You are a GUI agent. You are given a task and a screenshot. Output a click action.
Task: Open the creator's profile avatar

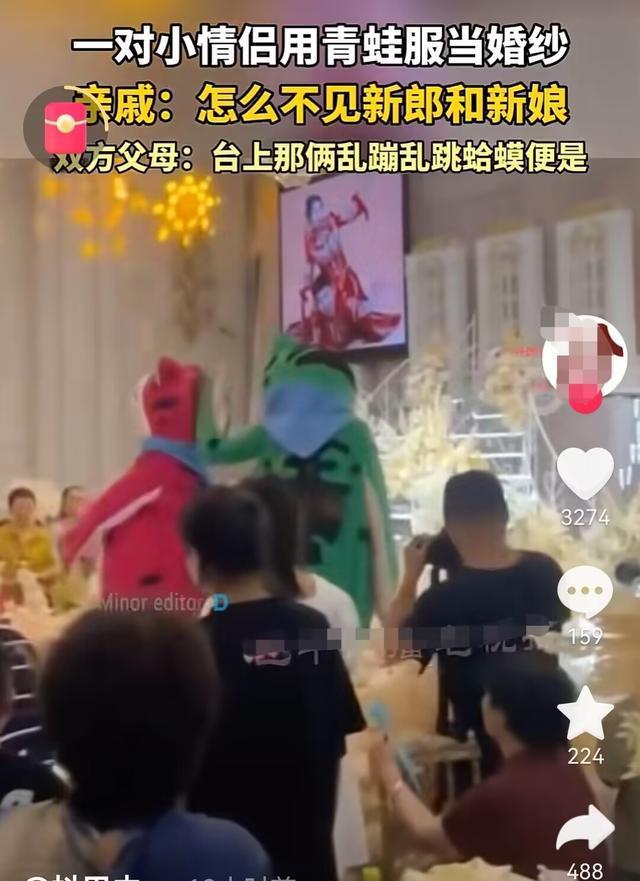tap(584, 352)
